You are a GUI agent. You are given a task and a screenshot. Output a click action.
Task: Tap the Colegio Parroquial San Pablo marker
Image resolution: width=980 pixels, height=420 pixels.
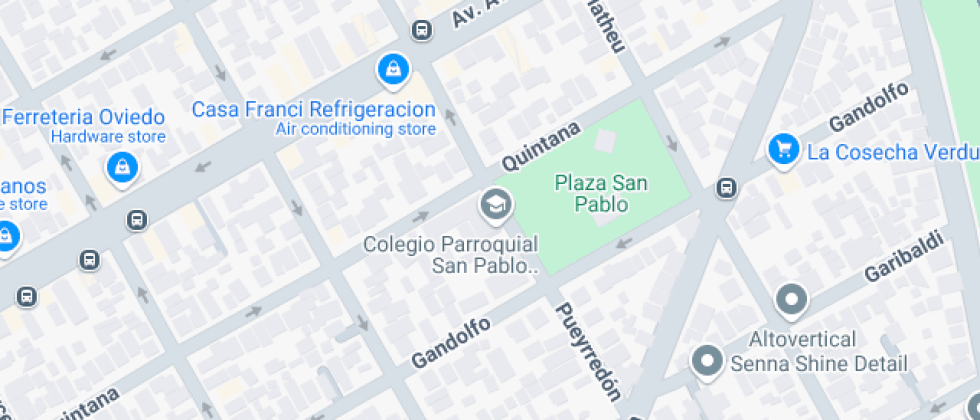[495, 206]
